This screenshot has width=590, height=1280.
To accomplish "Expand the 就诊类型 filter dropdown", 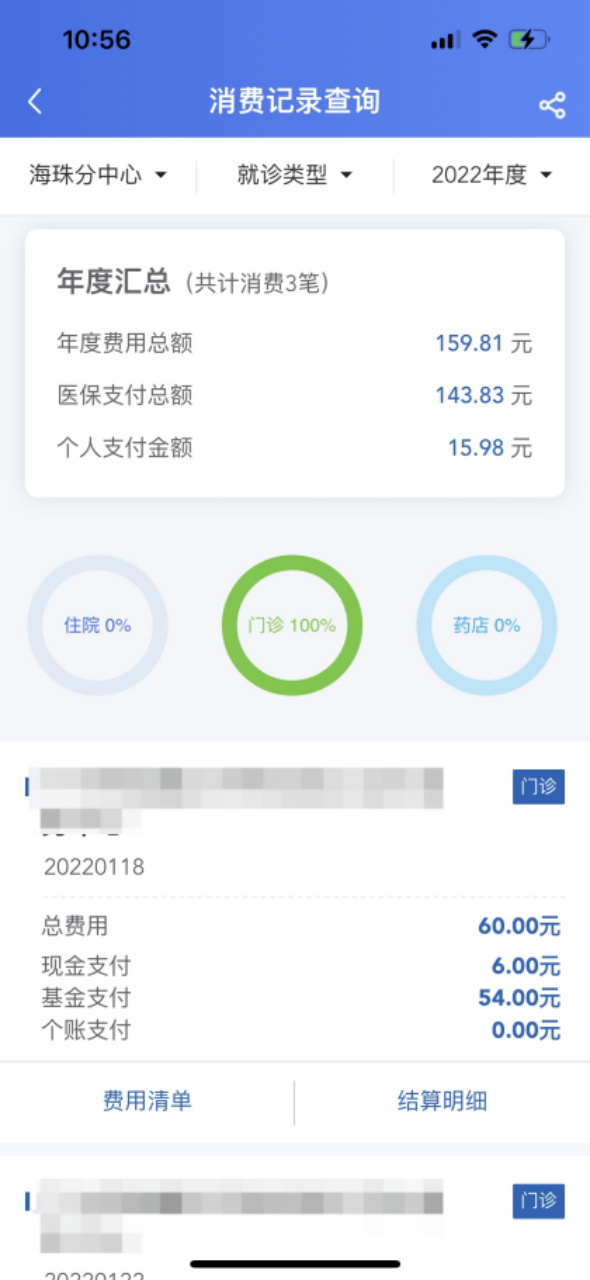I will [295, 175].
